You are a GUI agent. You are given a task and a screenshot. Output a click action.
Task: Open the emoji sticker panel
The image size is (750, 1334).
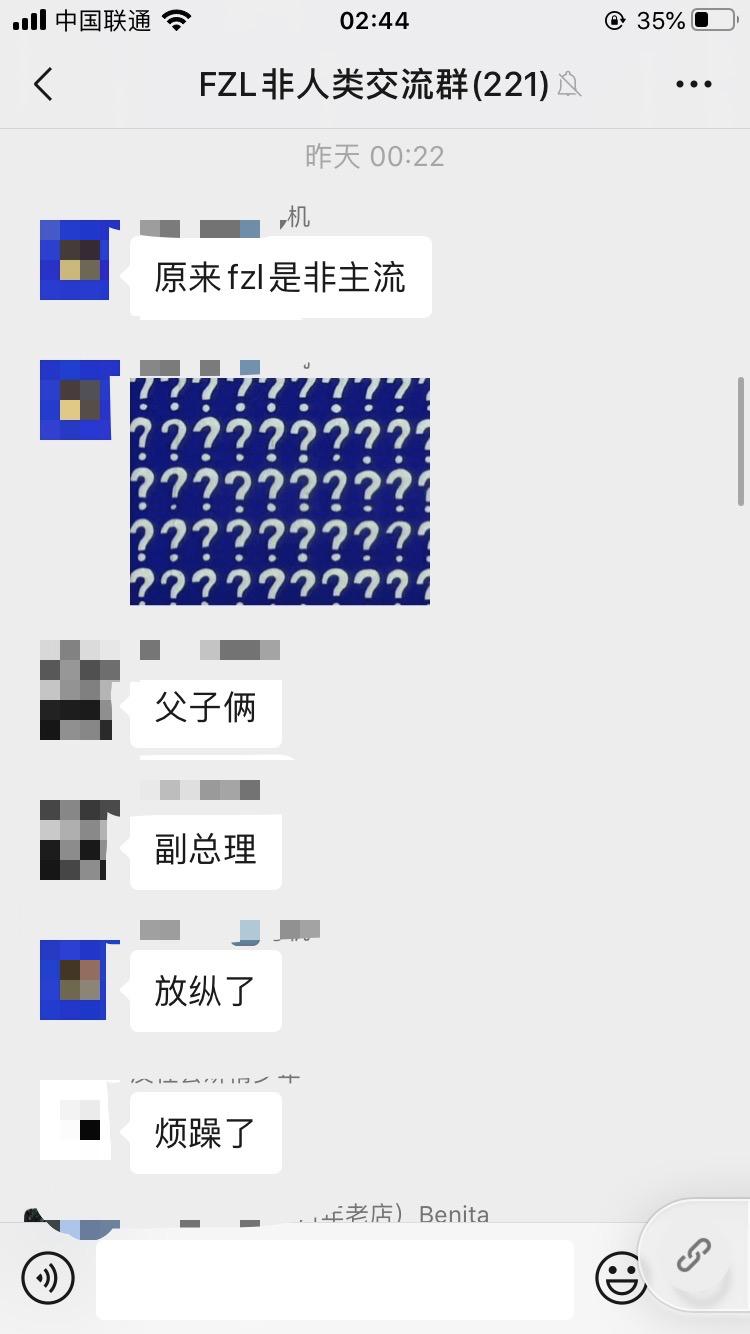tap(621, 1278)
